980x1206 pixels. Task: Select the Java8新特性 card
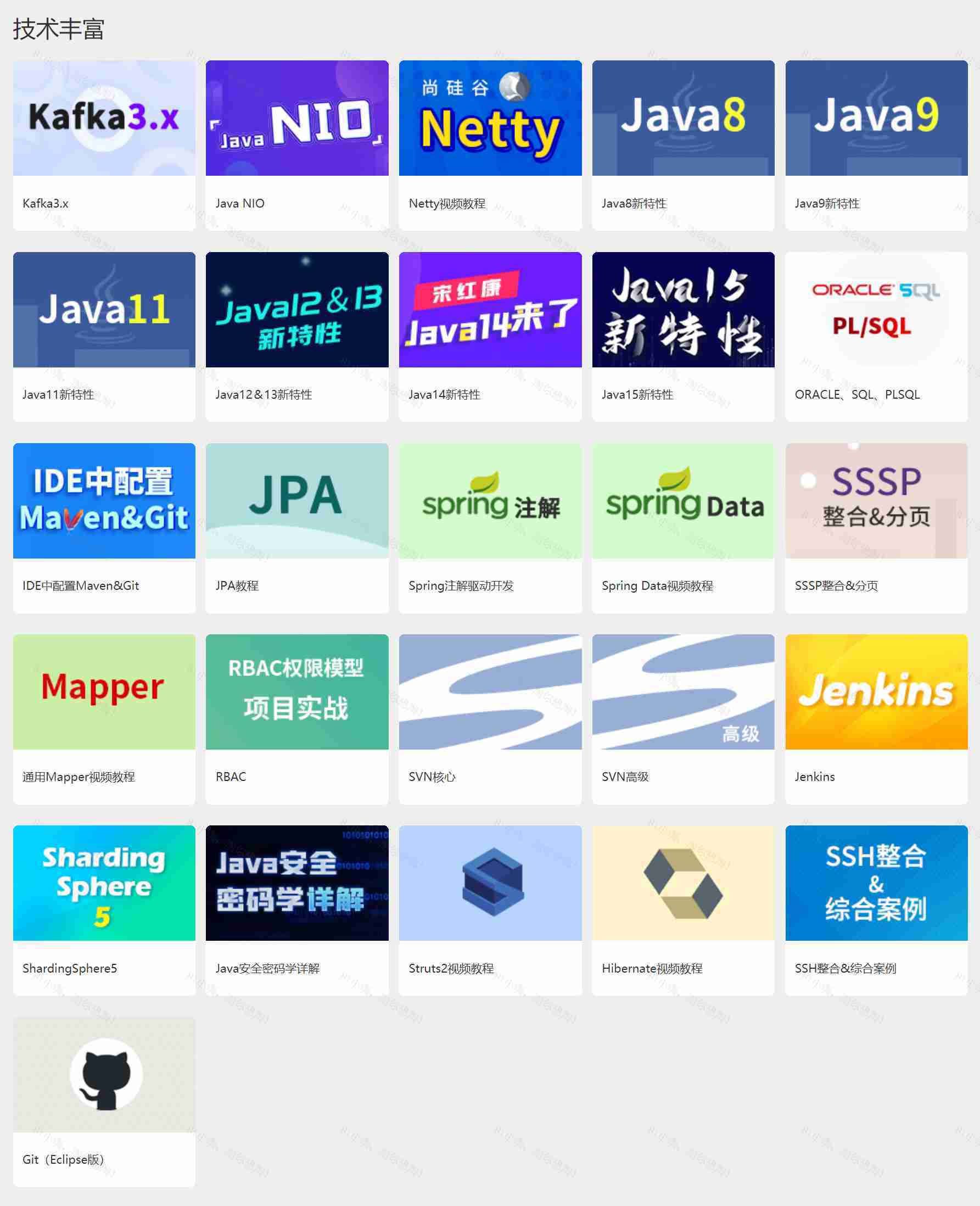point(683,119)
